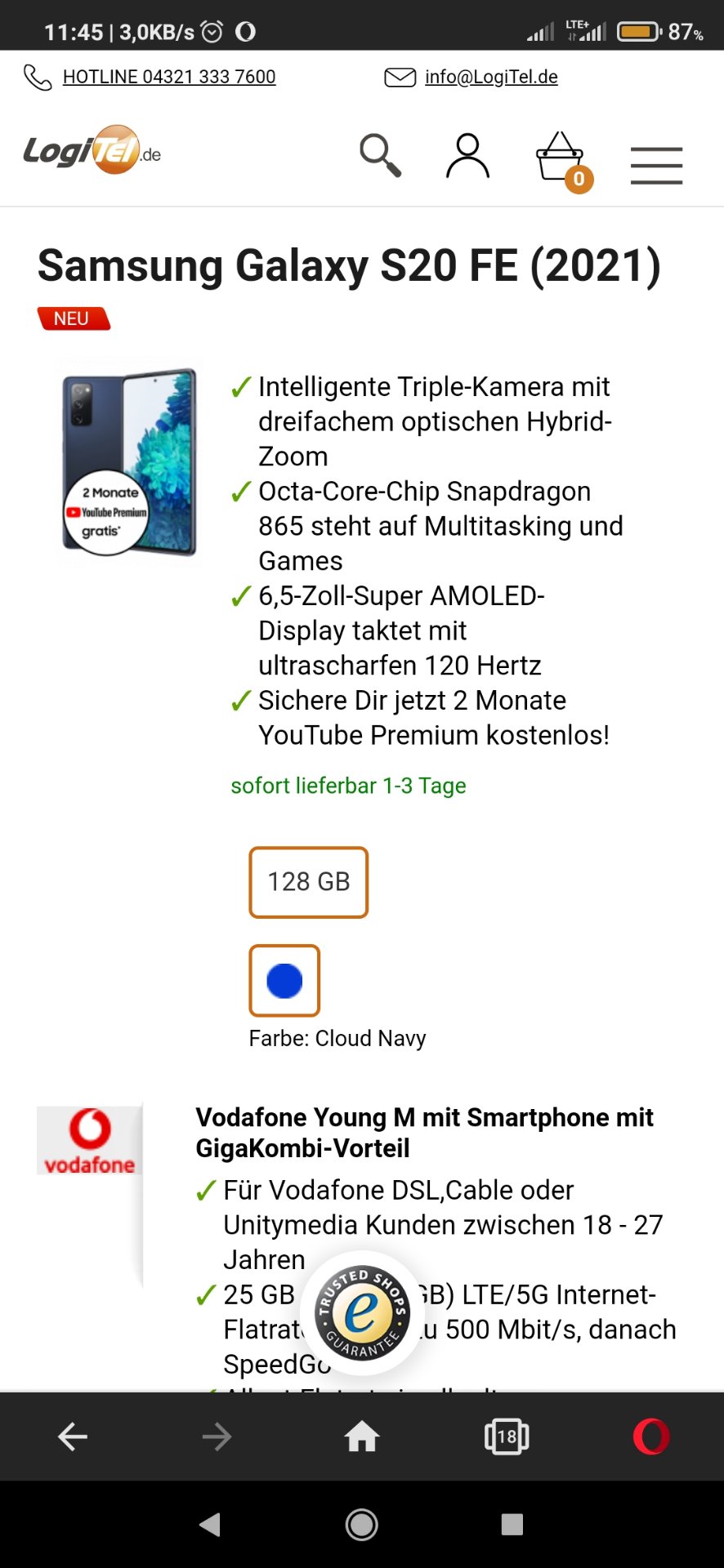Open the info@LogiTel.de email link

[490, 77]
